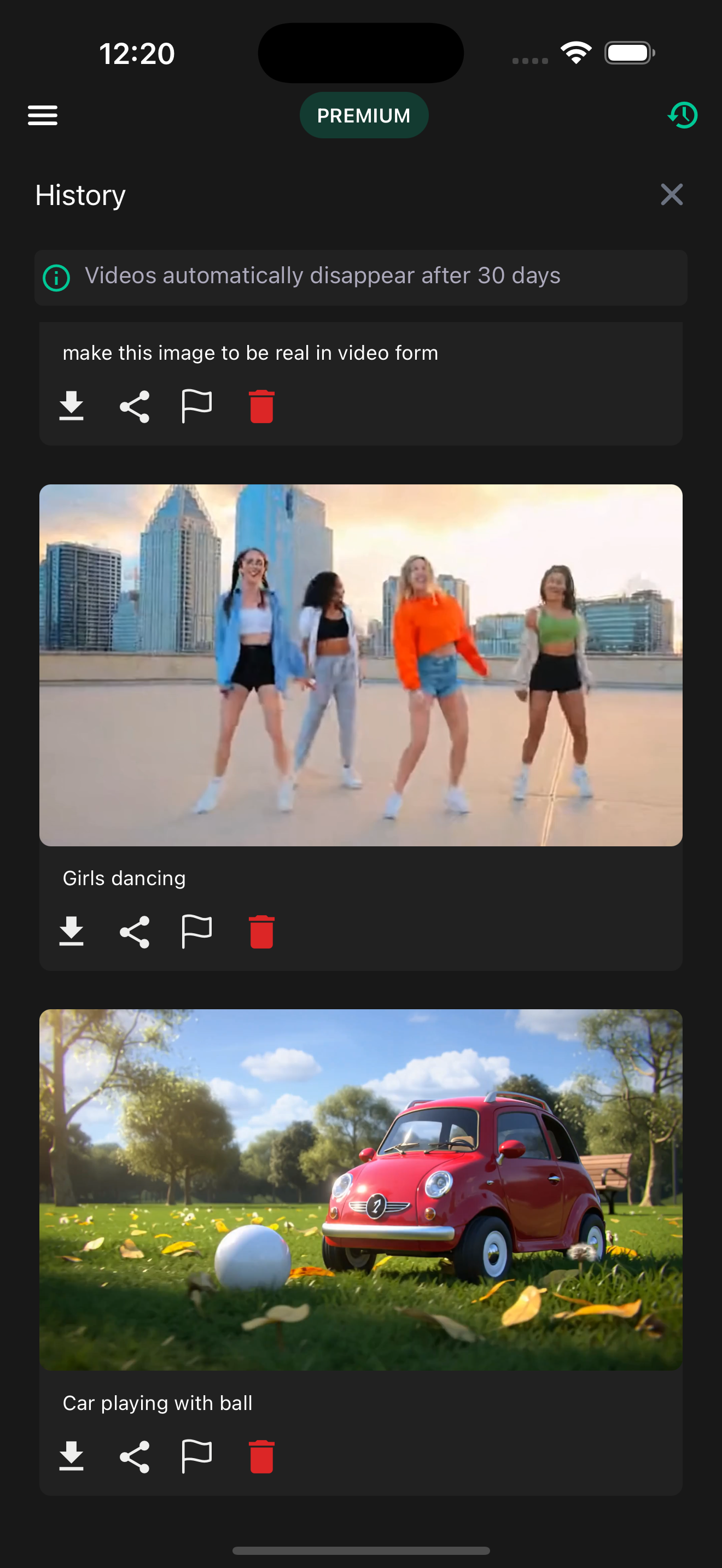Flag the 'make this image' video

coord(196,406)
